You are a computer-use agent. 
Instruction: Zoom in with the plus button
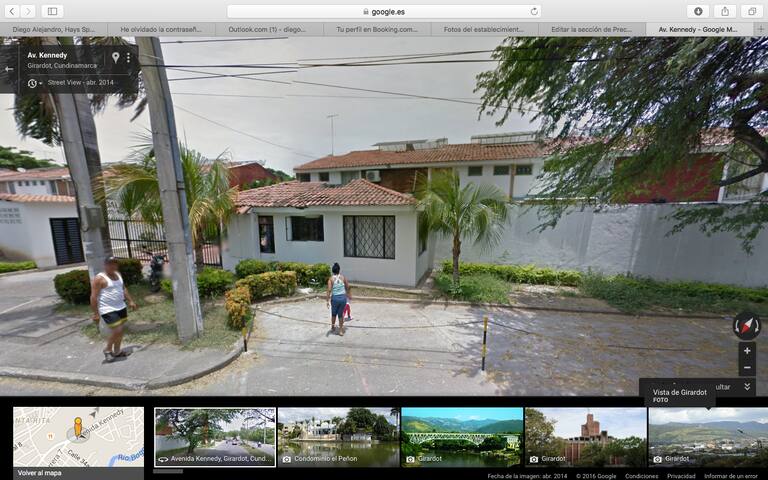coord(747,351)
